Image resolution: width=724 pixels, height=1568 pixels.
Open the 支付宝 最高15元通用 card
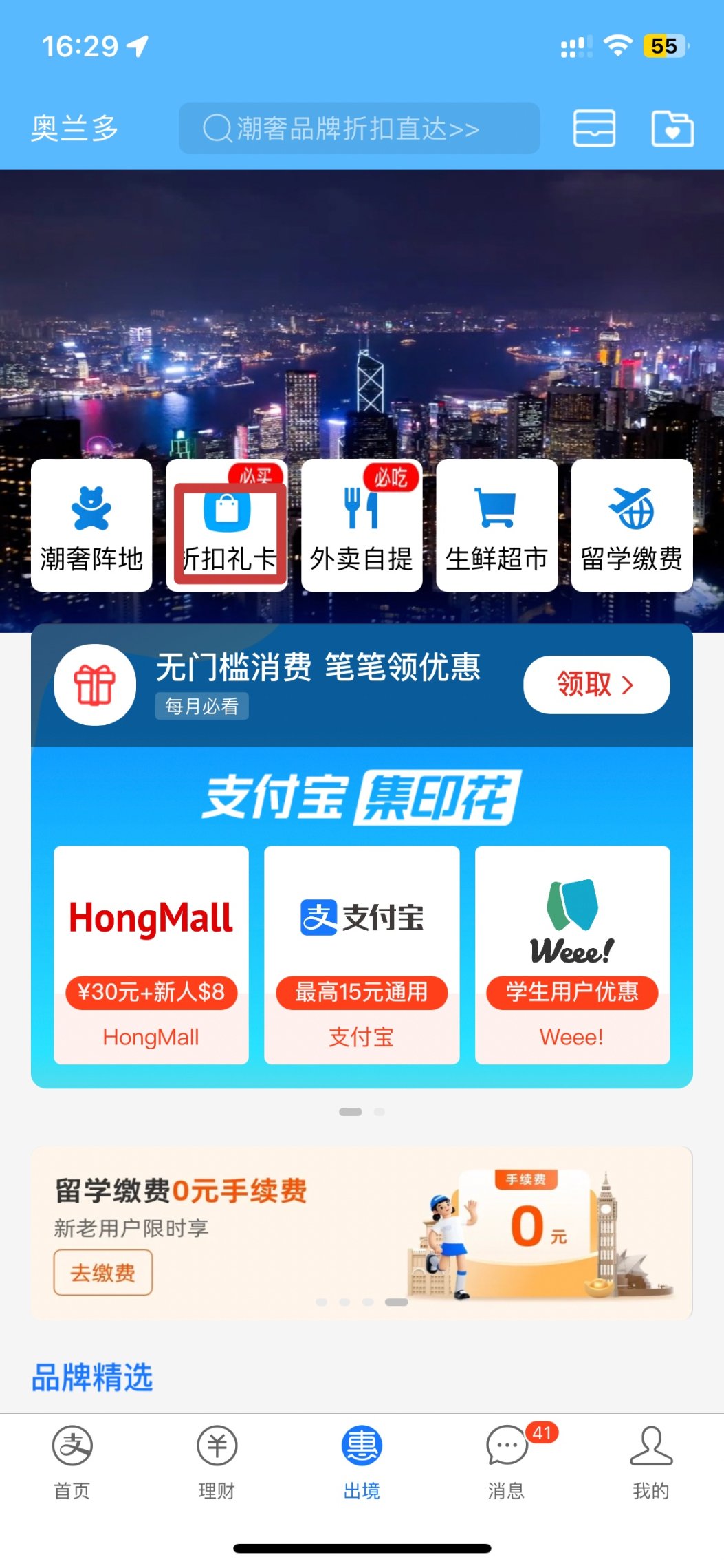(x=362, y=954)
